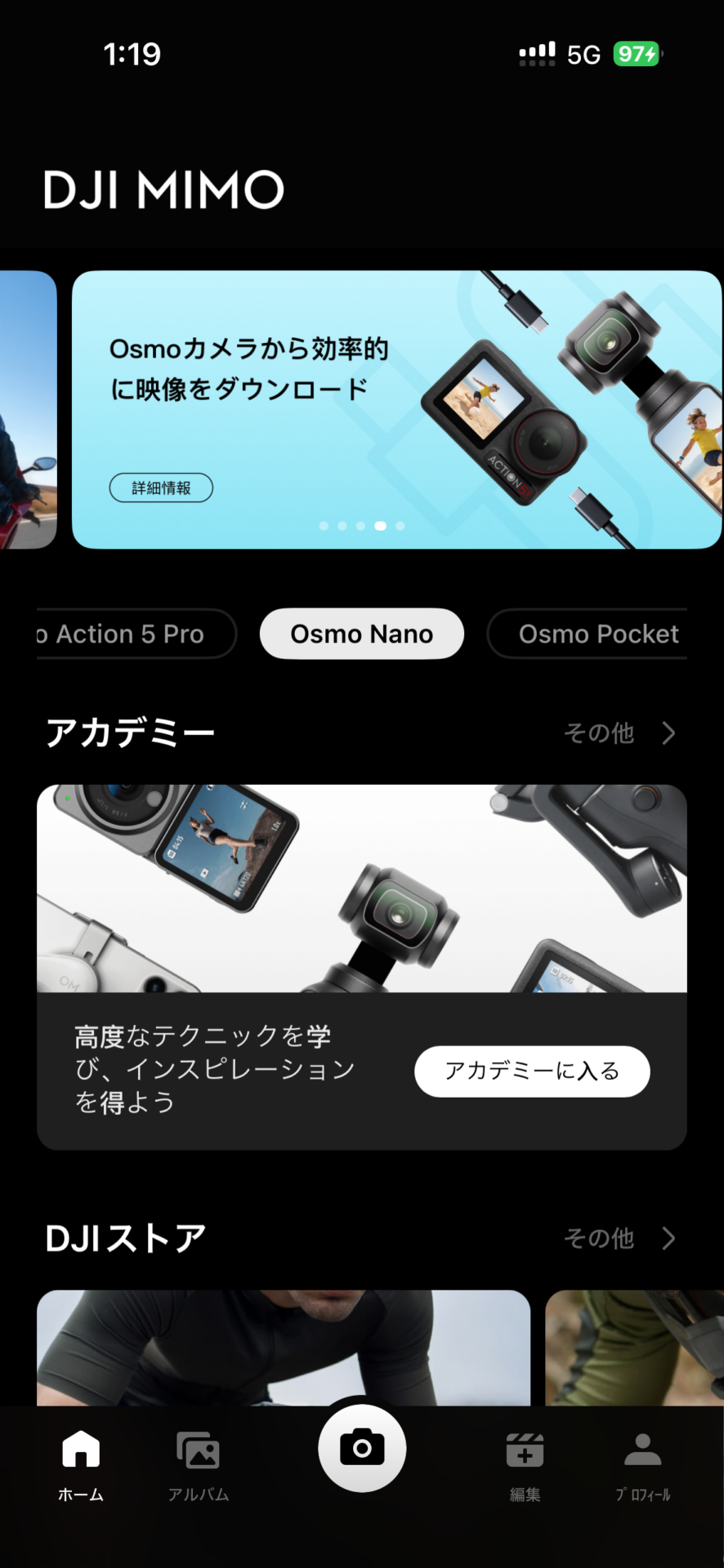Open その他 next to アカデミー

click(619, 733)
